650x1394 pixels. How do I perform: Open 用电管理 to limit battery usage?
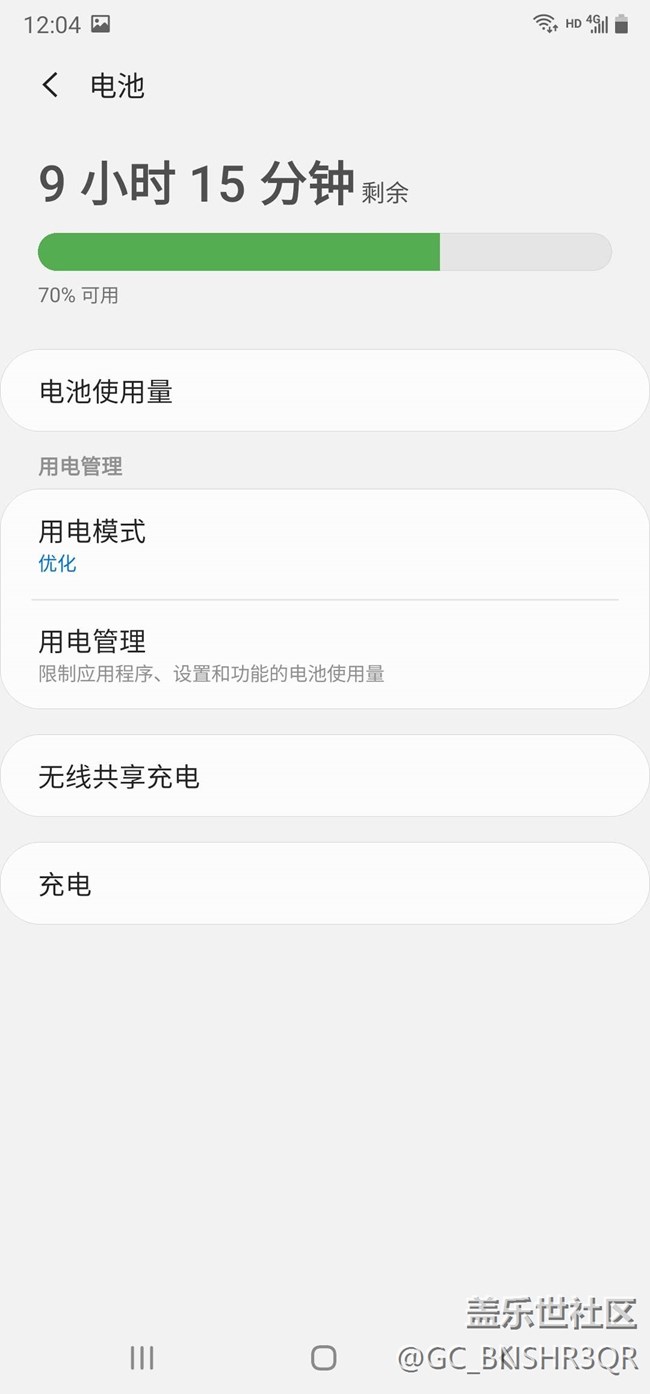tap(324, 655)
